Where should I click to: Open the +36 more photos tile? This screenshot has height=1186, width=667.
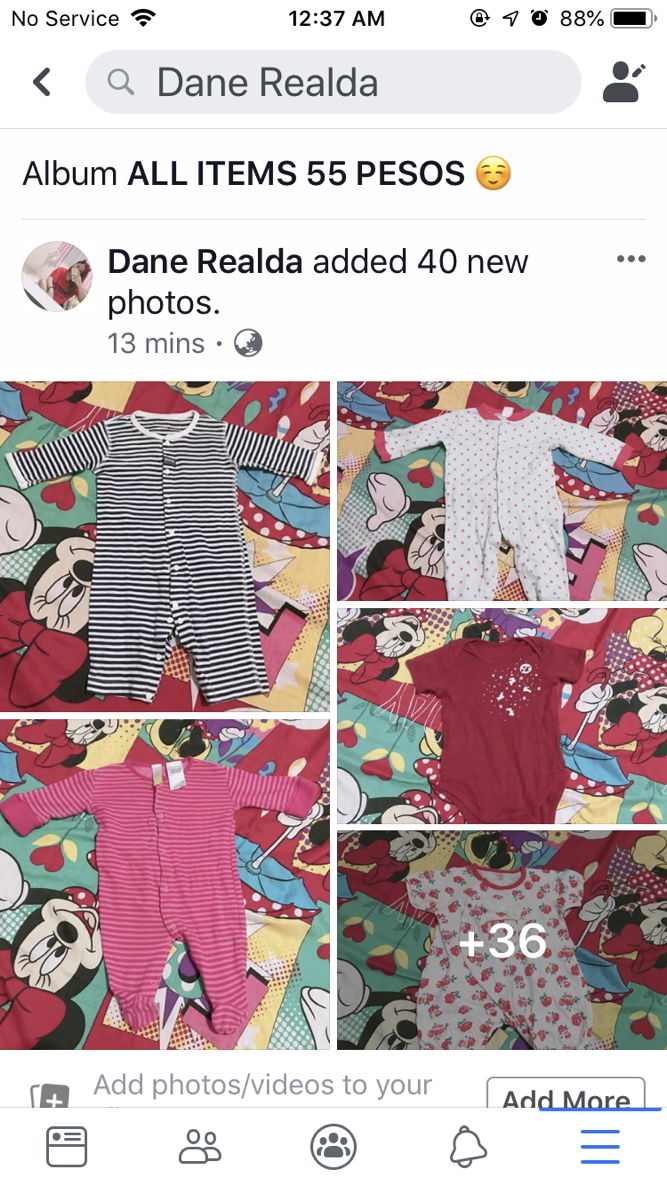point(502,940)
